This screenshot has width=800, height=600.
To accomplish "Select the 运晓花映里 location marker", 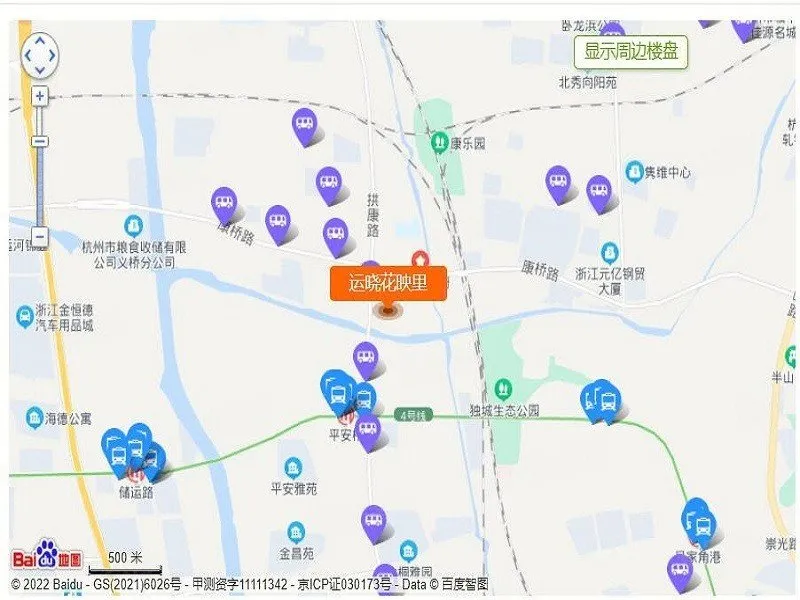I will [x=387, y=284].
